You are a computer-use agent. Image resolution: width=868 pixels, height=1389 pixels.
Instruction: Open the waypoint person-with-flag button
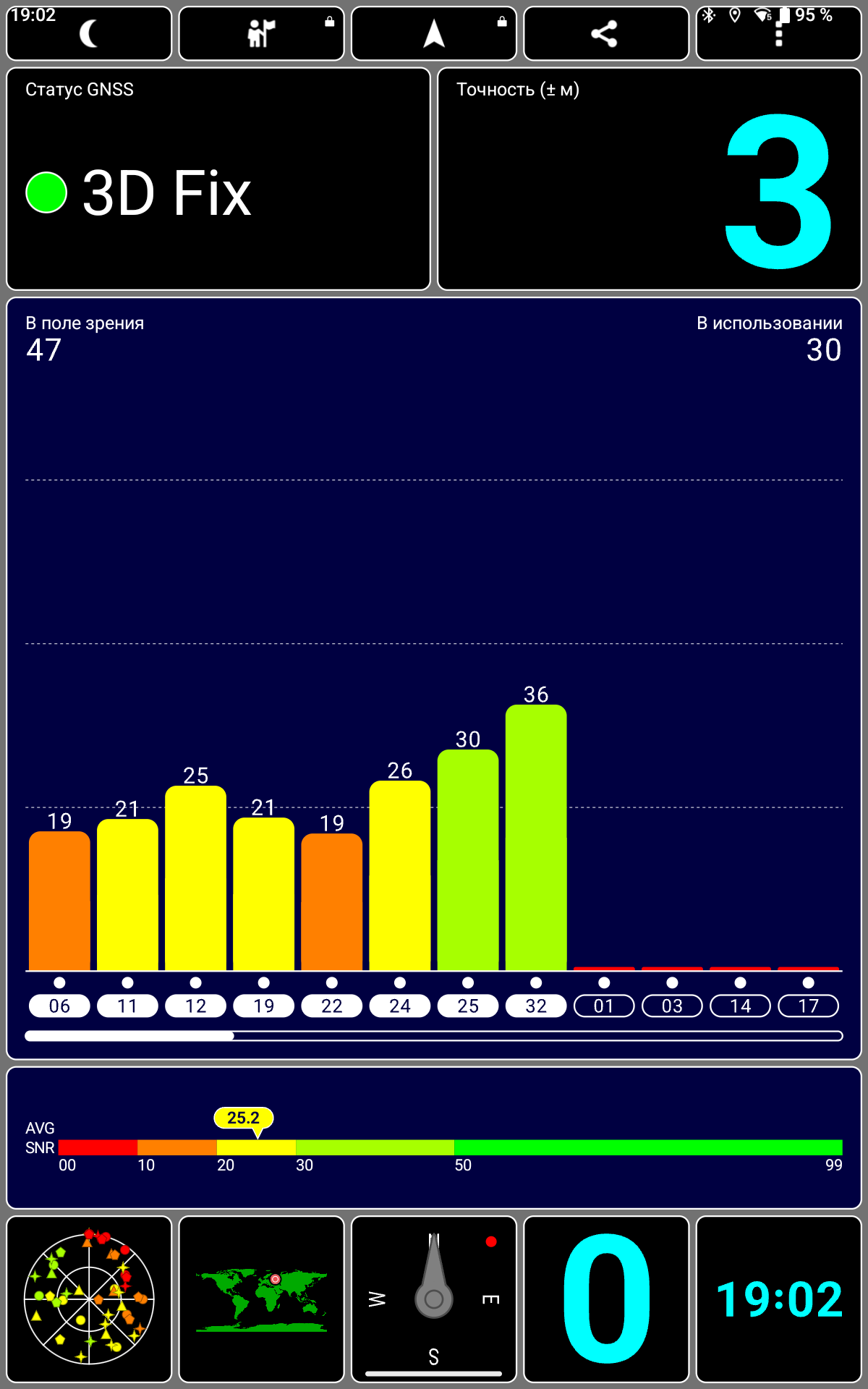click(261, 33)
